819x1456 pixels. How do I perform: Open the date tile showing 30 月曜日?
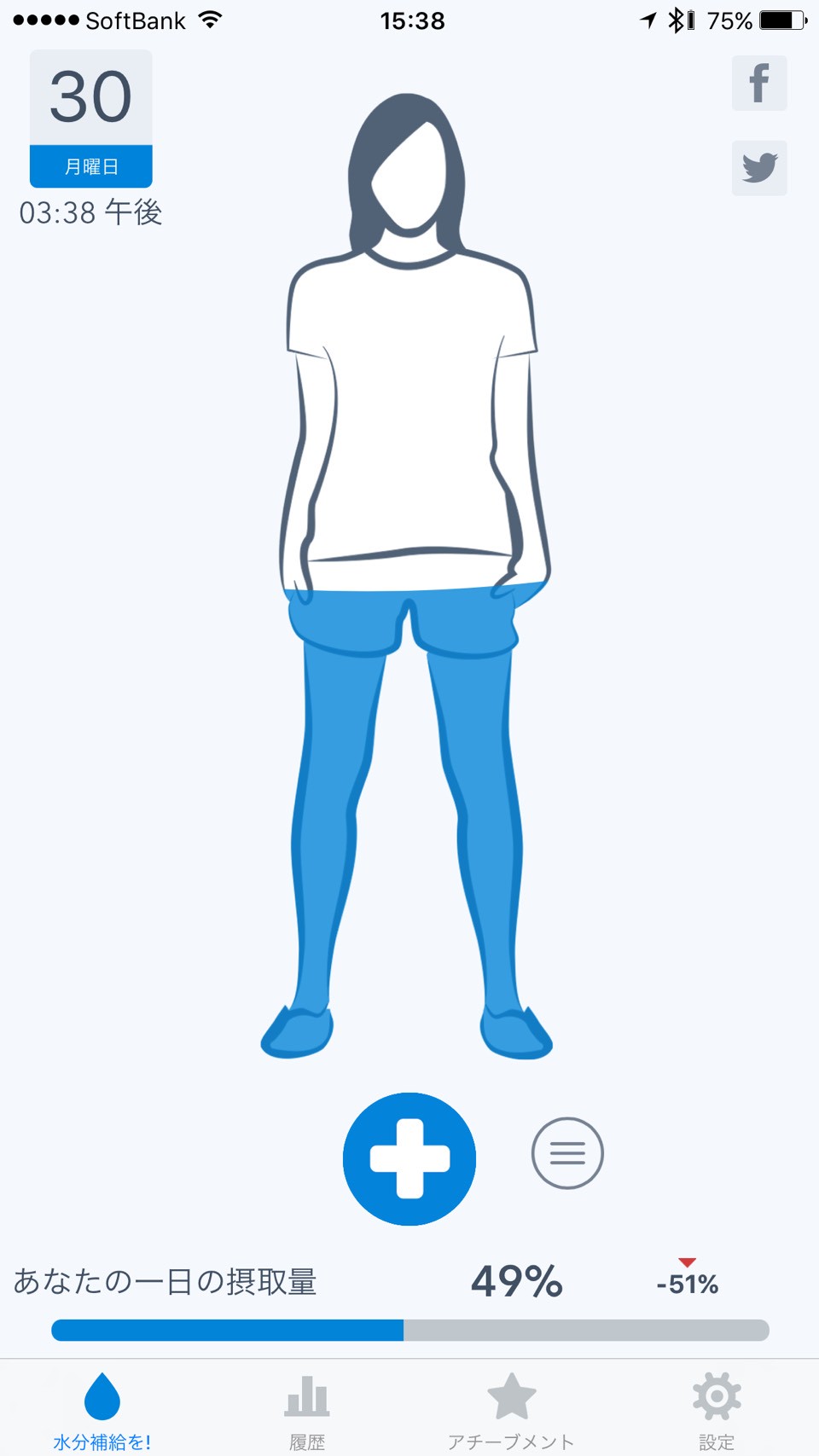[x=91, y=119]
